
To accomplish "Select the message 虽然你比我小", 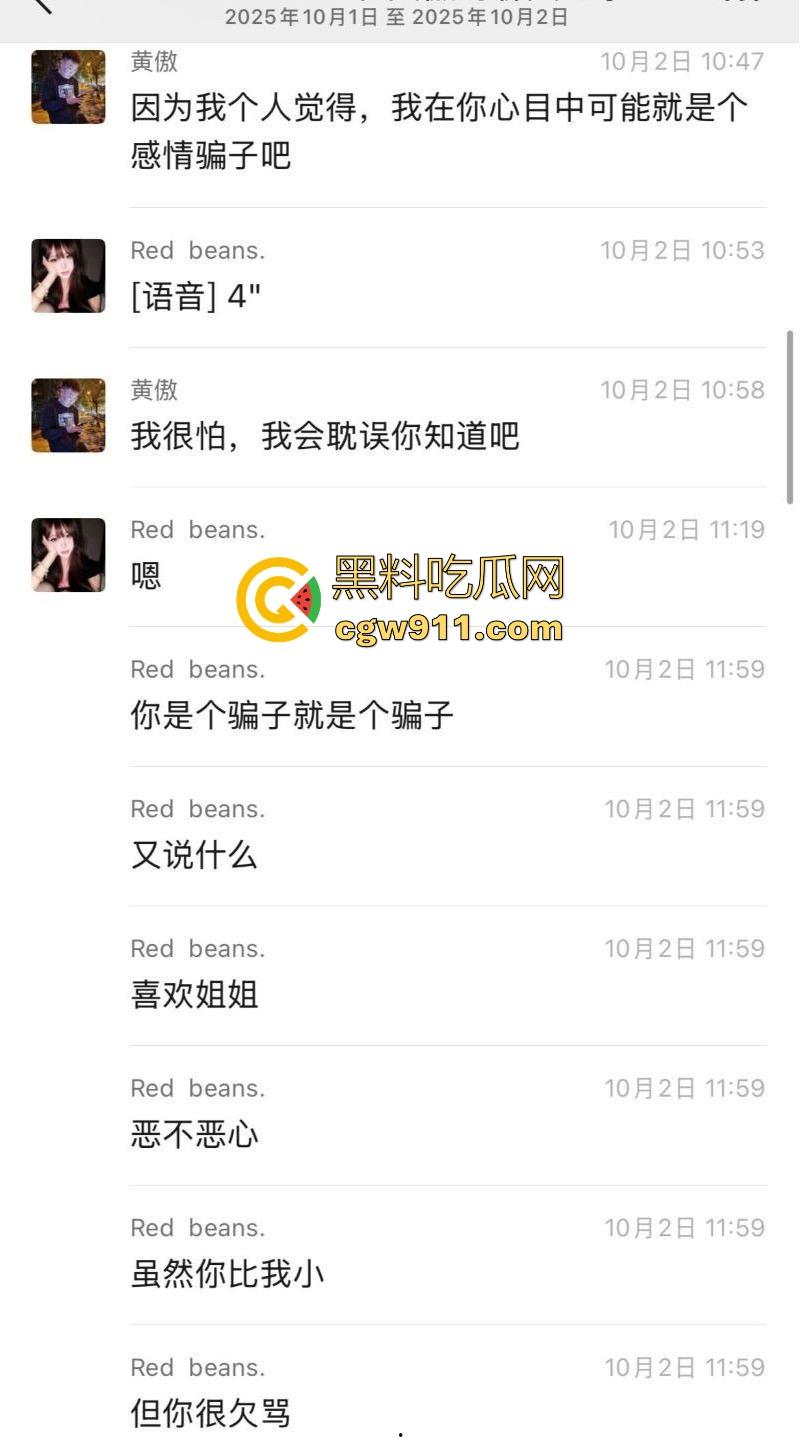I will click(225, 1273).
